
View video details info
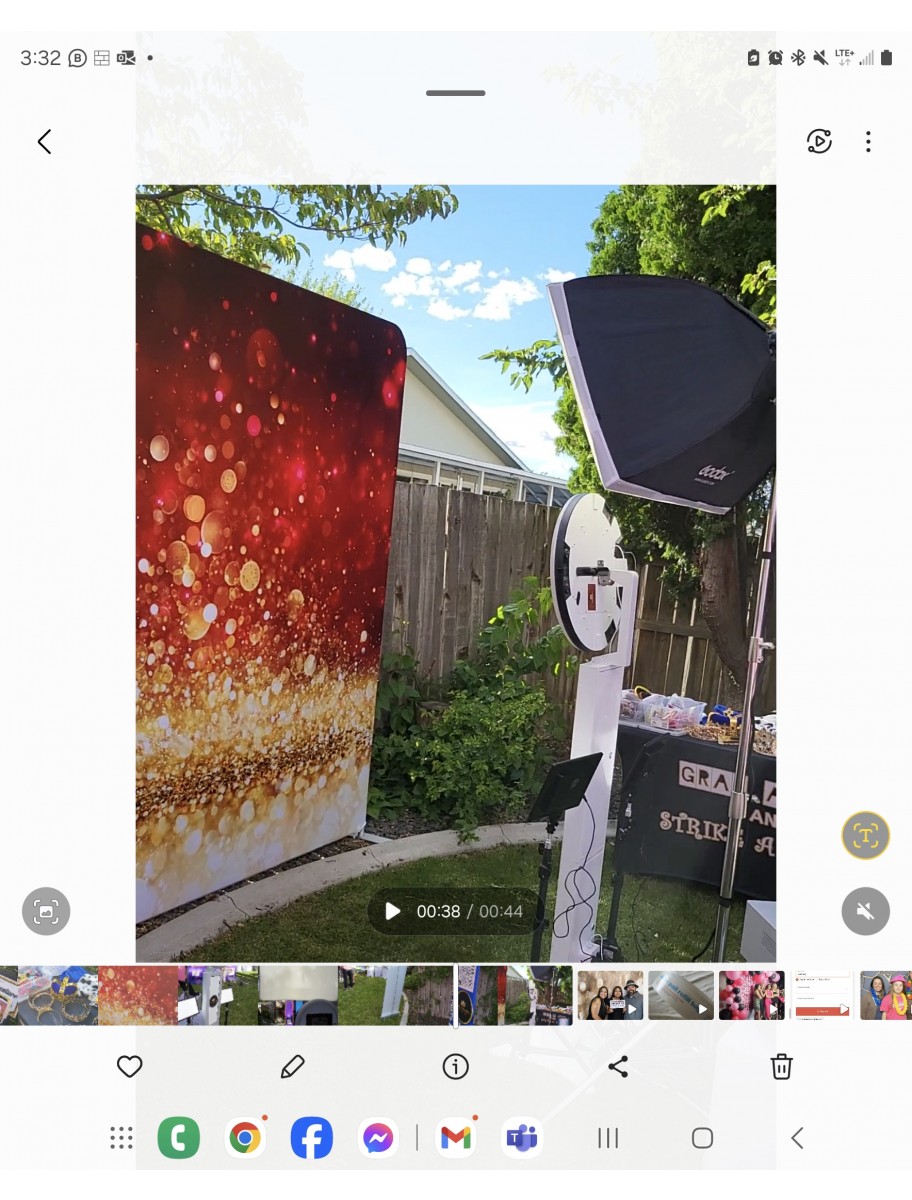(x=455, y=1067)
